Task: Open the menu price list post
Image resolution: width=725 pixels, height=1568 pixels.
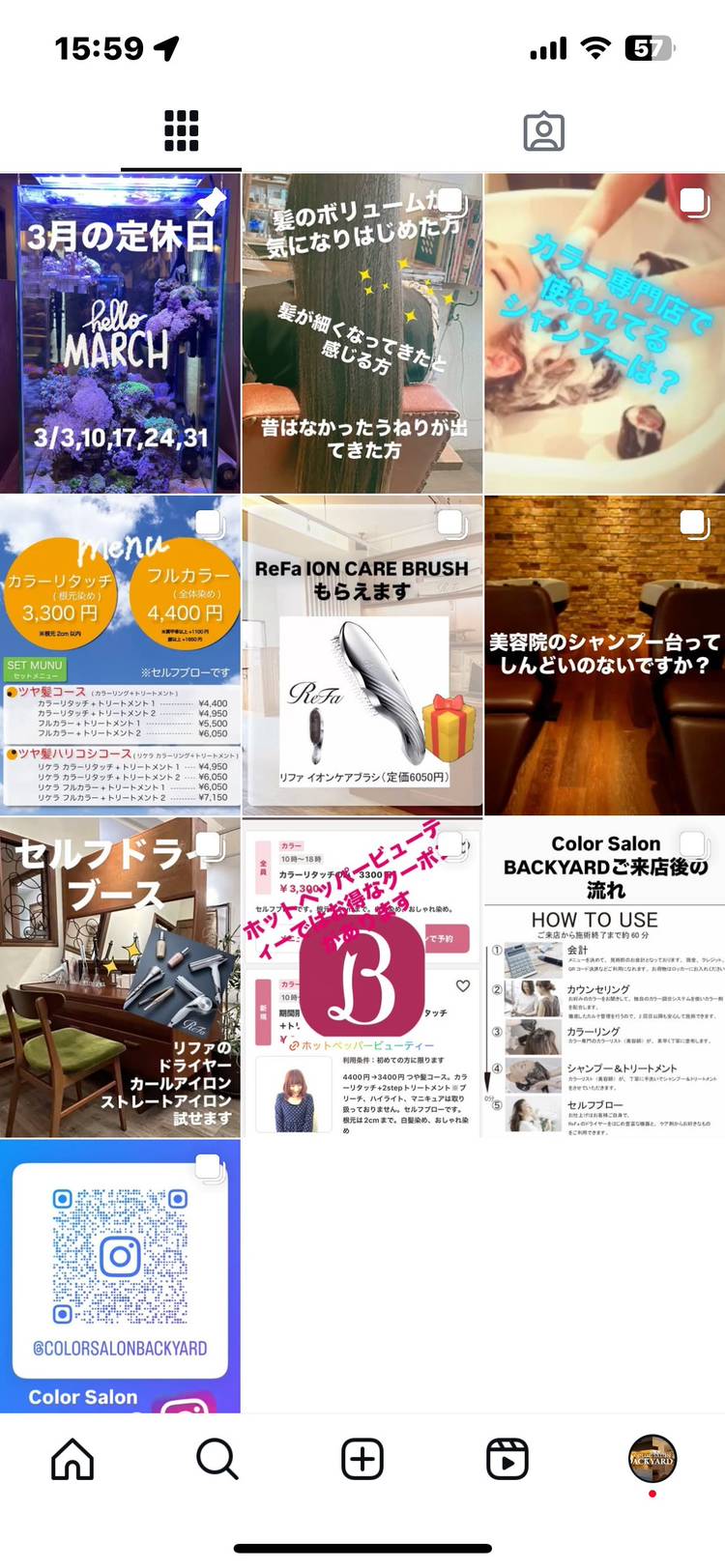Action: (120, 655)
